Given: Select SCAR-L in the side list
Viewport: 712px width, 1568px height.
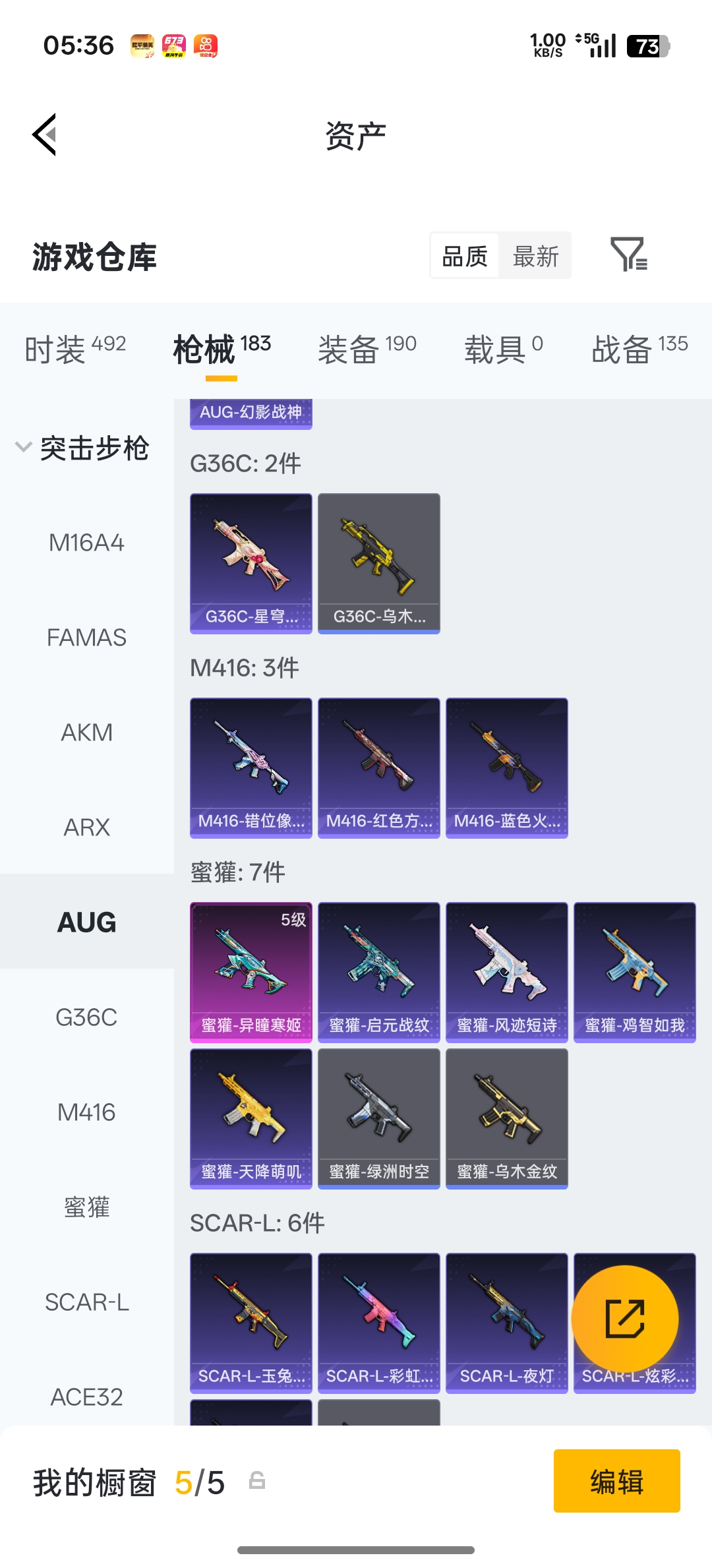Looking at the screenshot, I should pyautogui.click(x=86, y=1302).
